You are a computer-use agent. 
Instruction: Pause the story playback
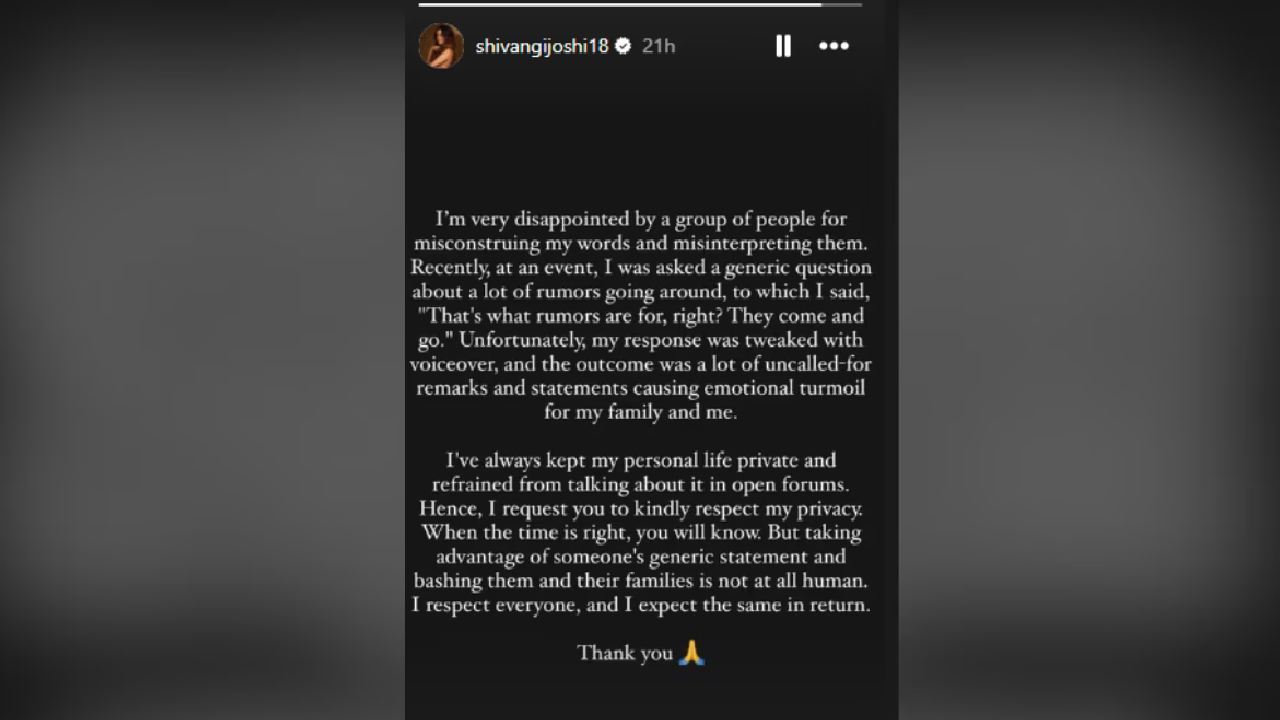[x=783, y=46]
